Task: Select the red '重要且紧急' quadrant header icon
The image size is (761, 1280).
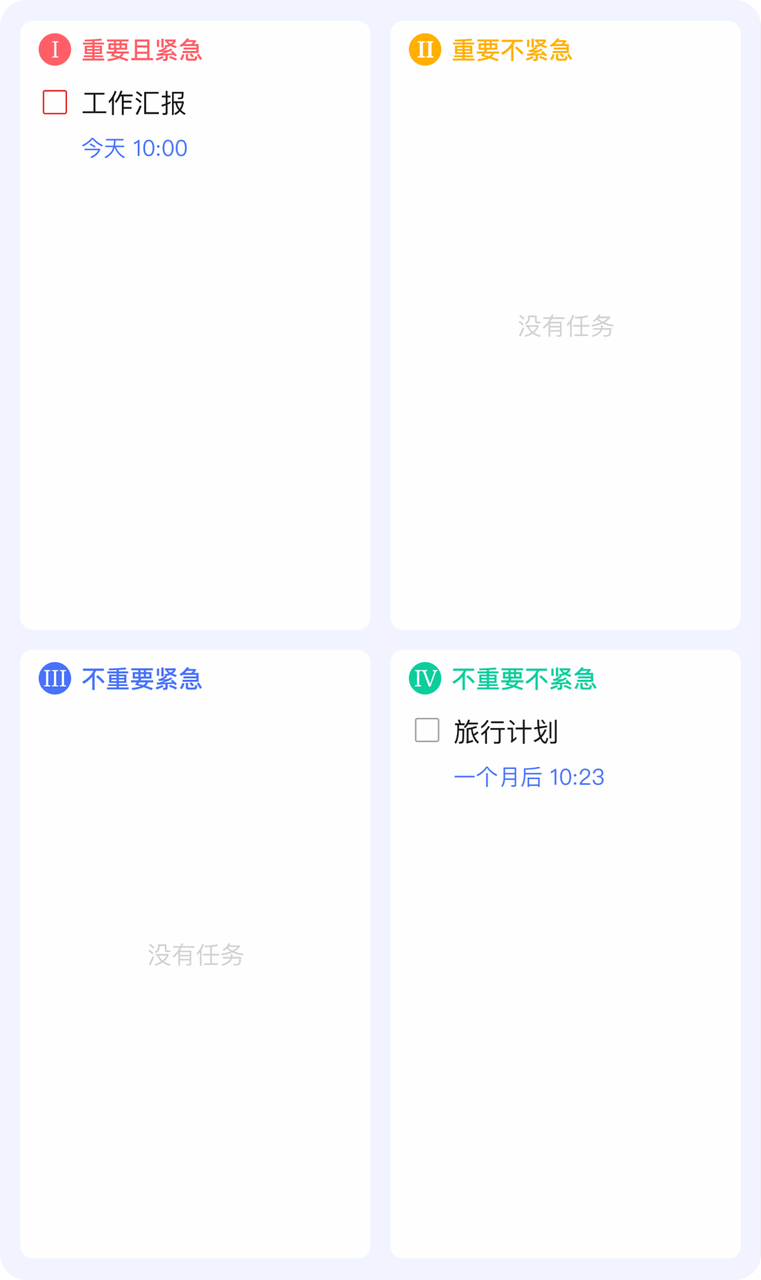Action: pos(55,48)
